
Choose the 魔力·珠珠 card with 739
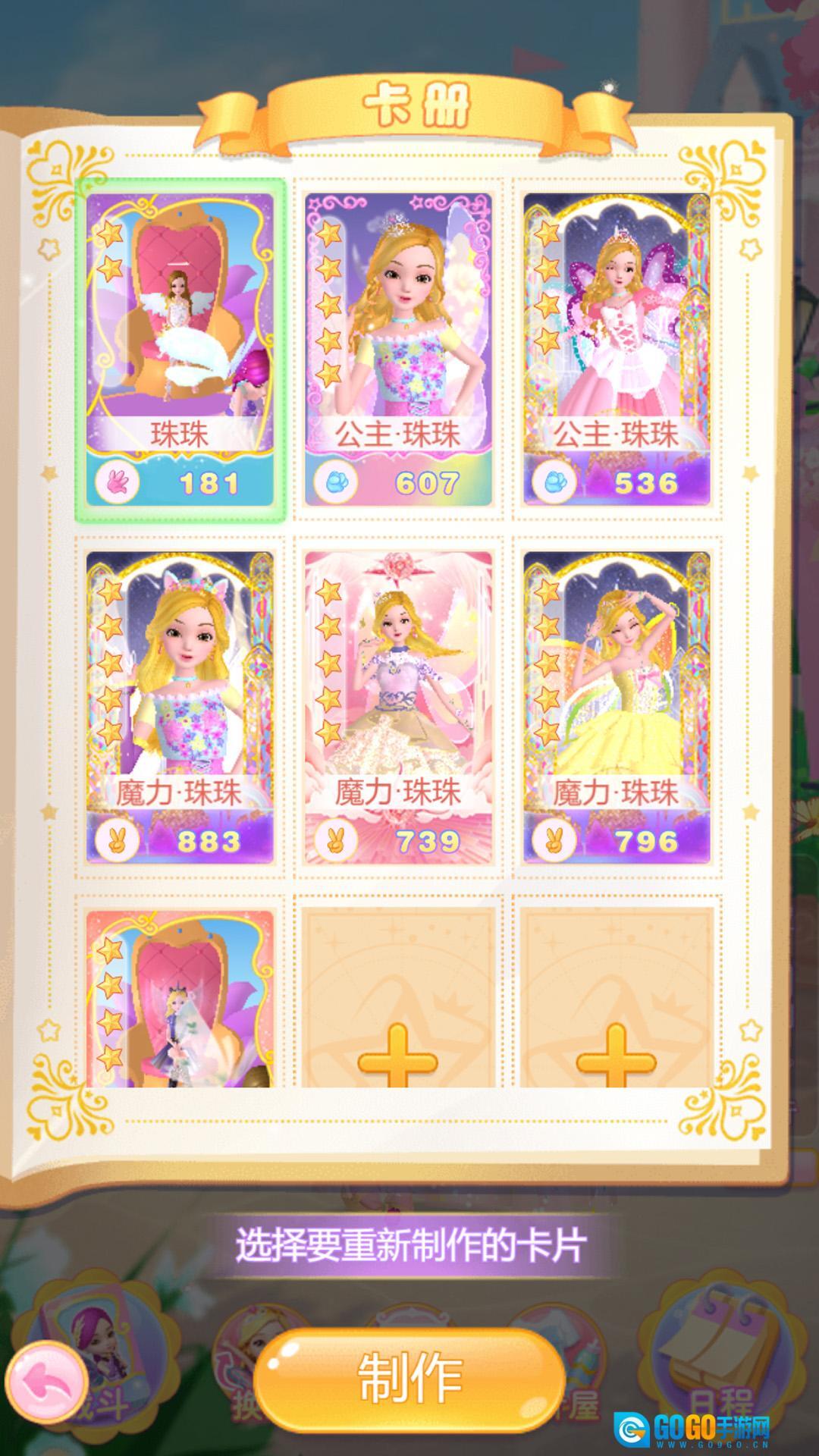(398, 707)
